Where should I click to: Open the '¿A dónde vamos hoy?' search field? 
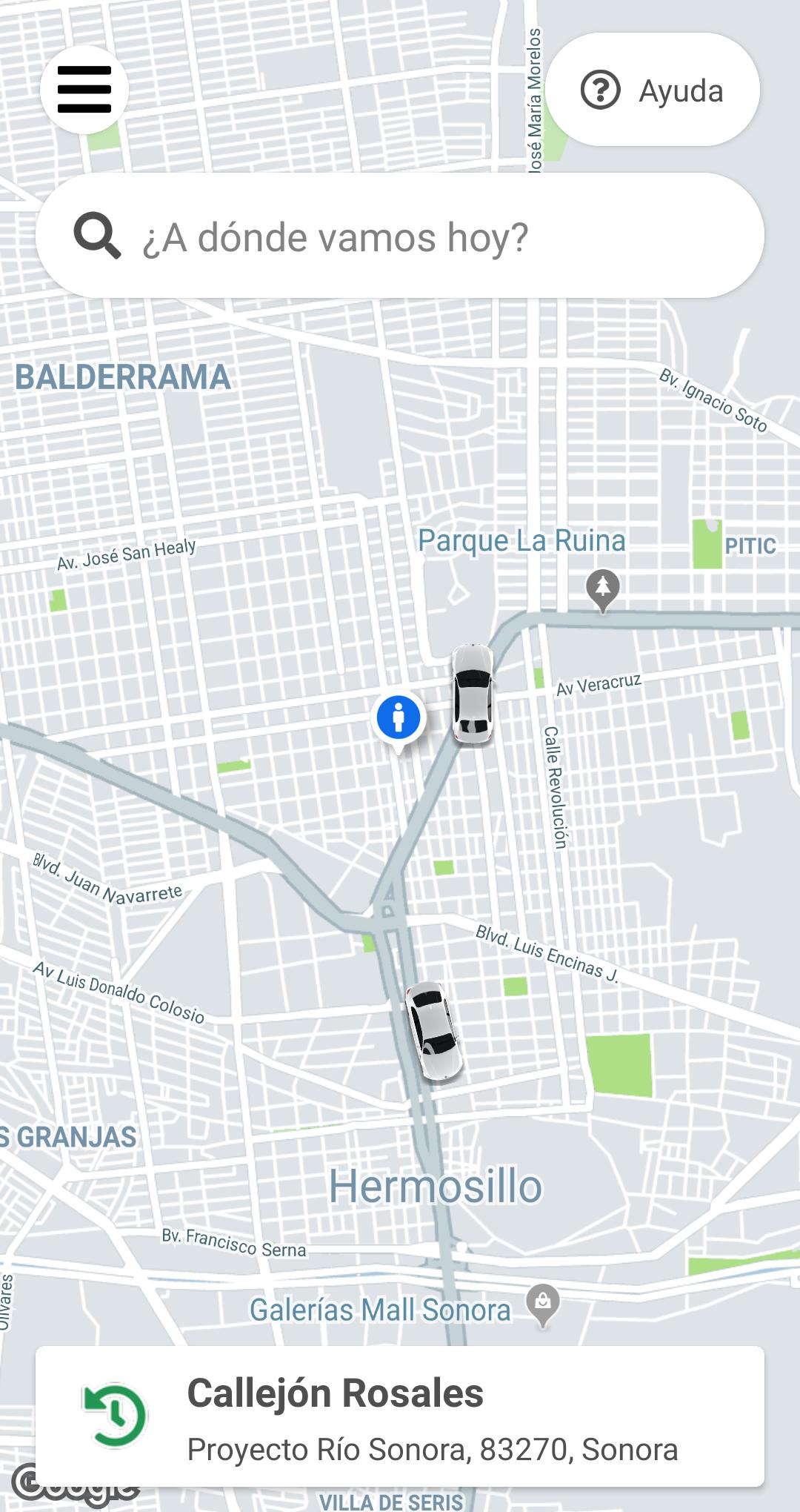(400, 237)
